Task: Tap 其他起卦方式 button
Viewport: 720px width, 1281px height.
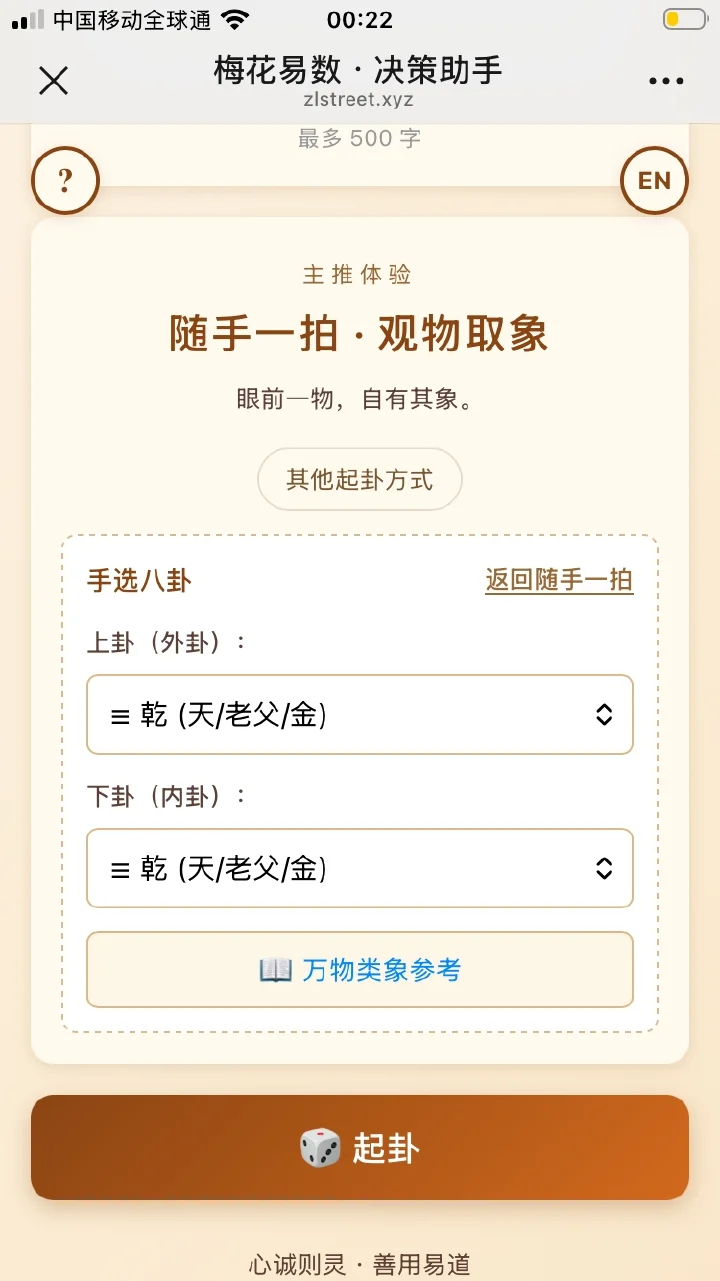Action: point(360,480)
